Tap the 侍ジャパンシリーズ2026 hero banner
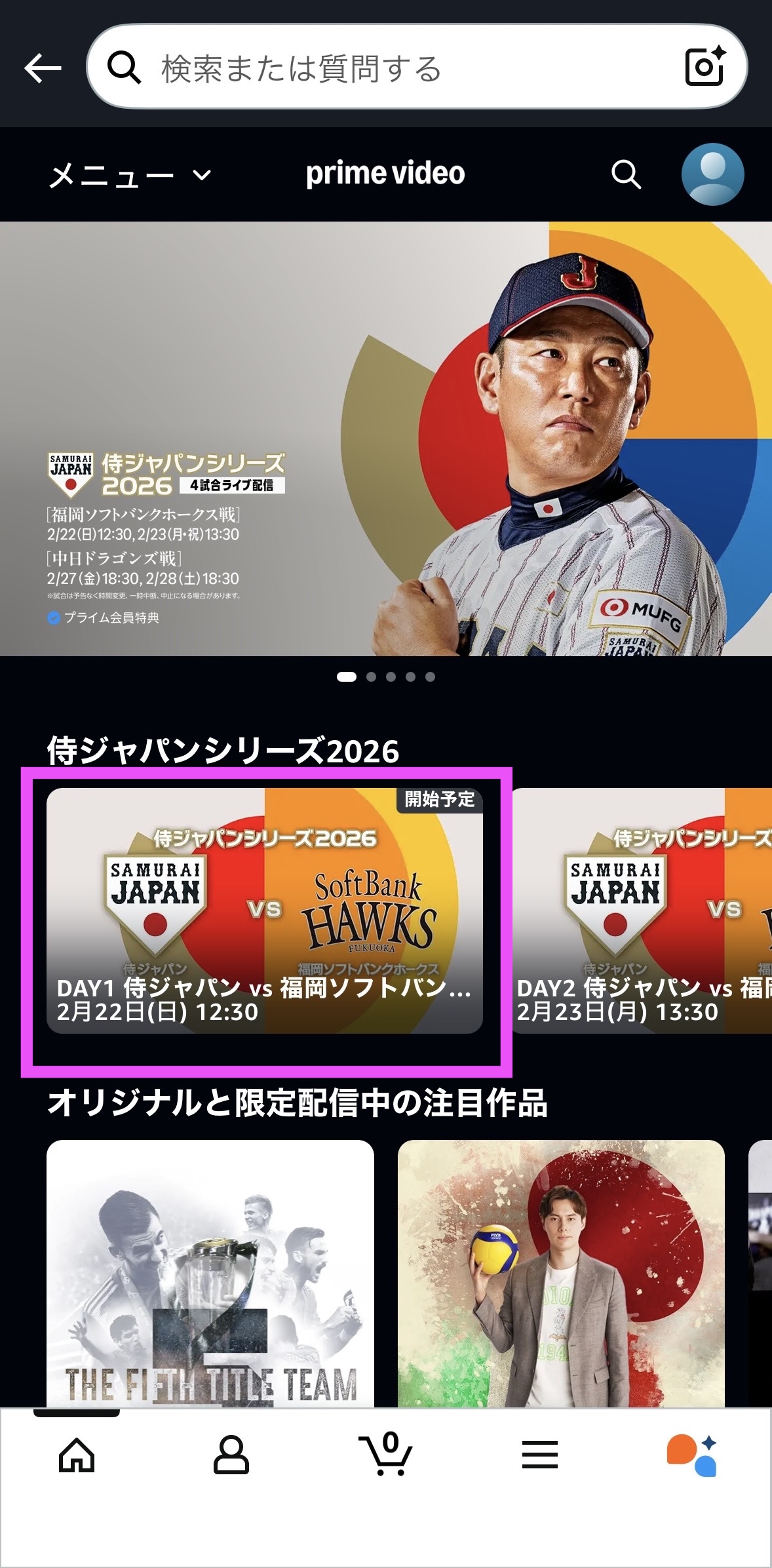 click(386, 439)
